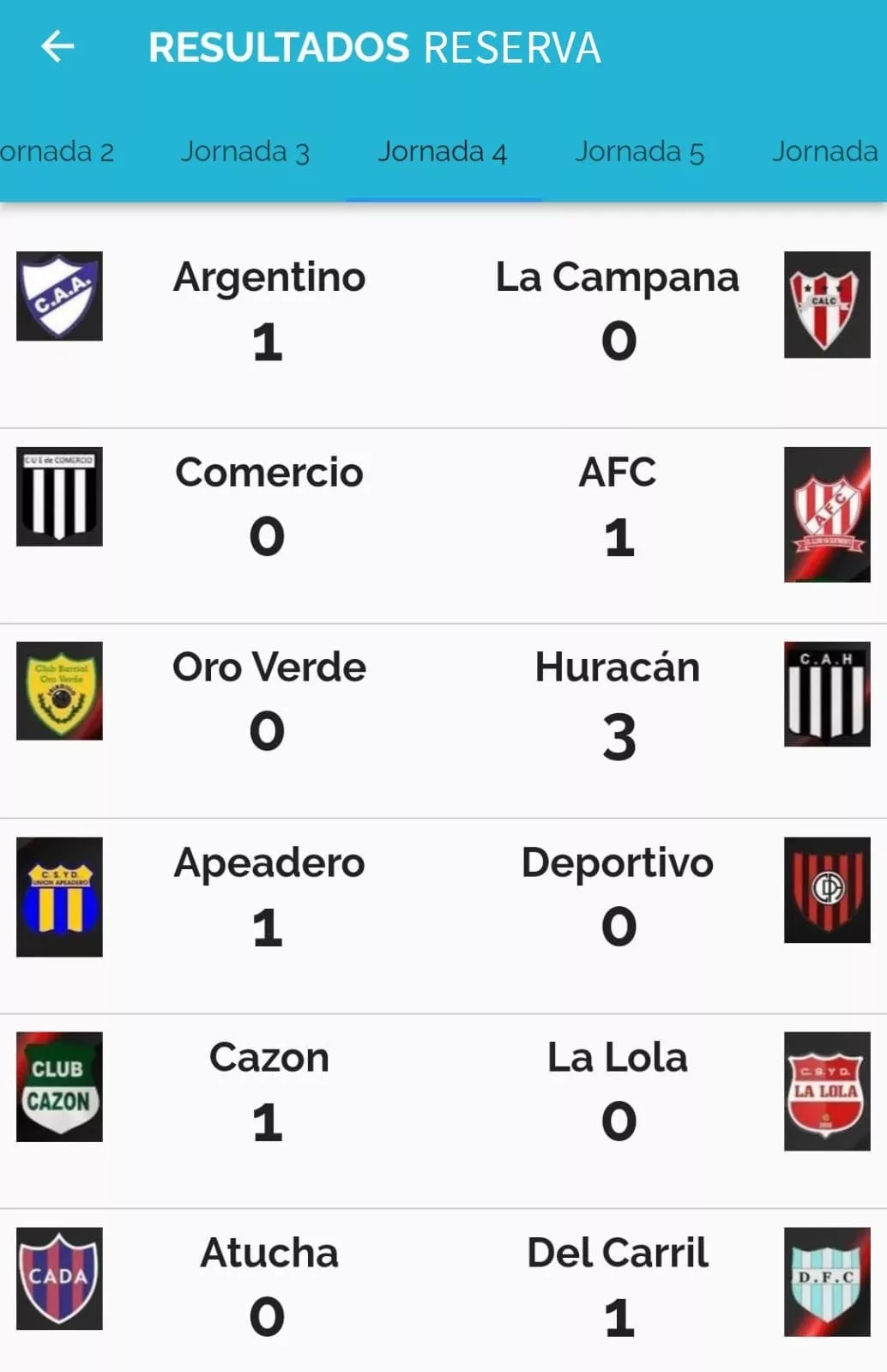Open the Argentino vs La Campana match

click(x=443, y=313)
